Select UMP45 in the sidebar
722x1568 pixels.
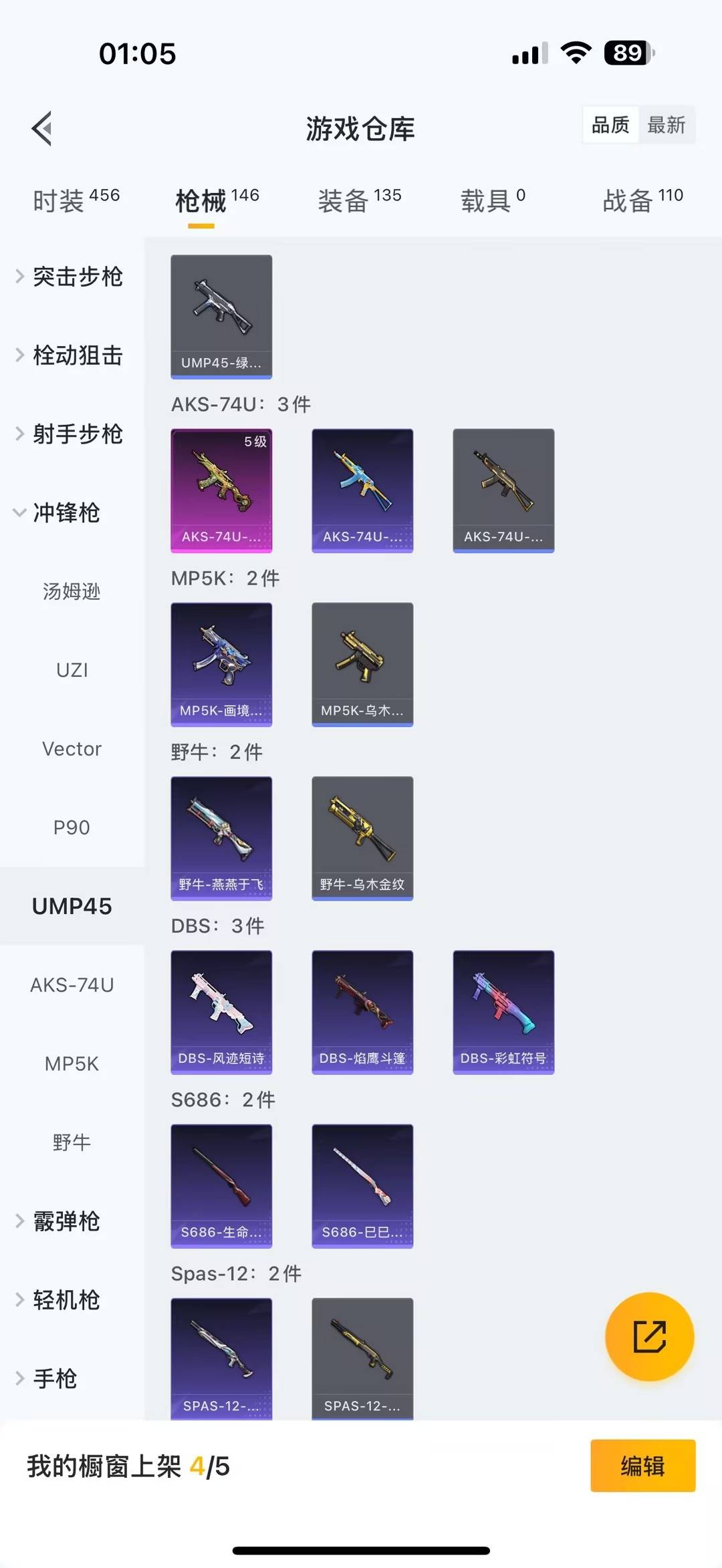(72, 906)
